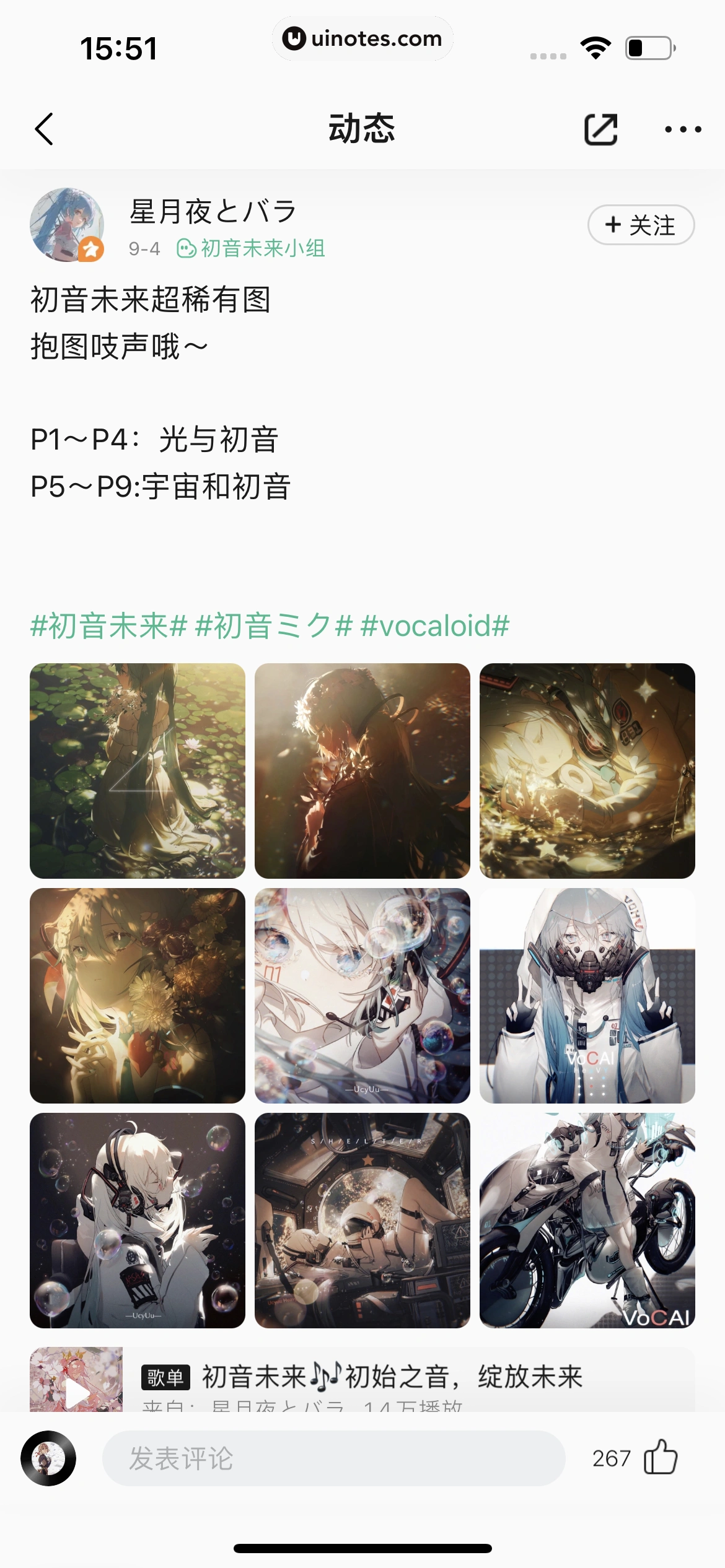
Task: View the motorcycle Miku image
Action: pos(587,1220)
